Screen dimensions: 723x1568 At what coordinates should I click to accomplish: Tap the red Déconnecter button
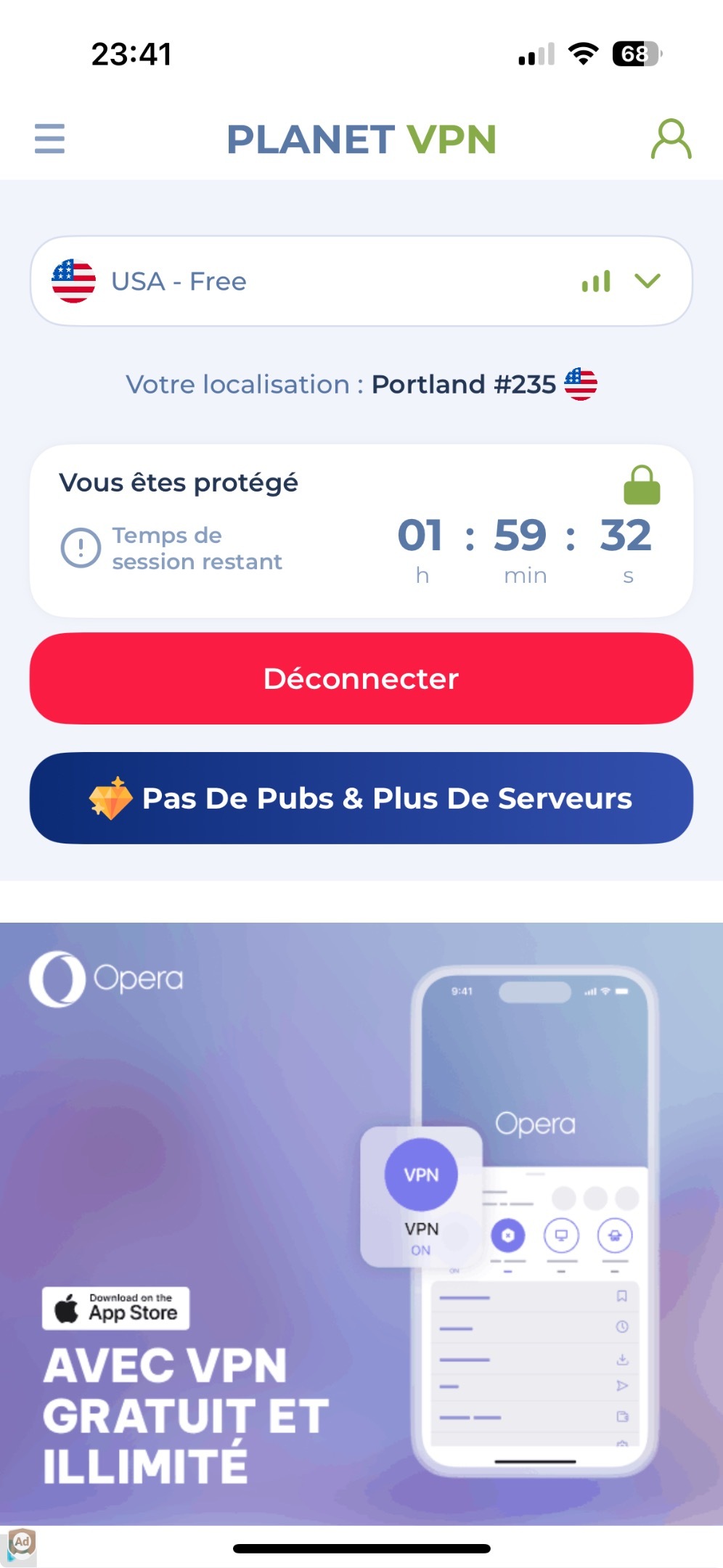pyautogui.click(x=361, y=678)
